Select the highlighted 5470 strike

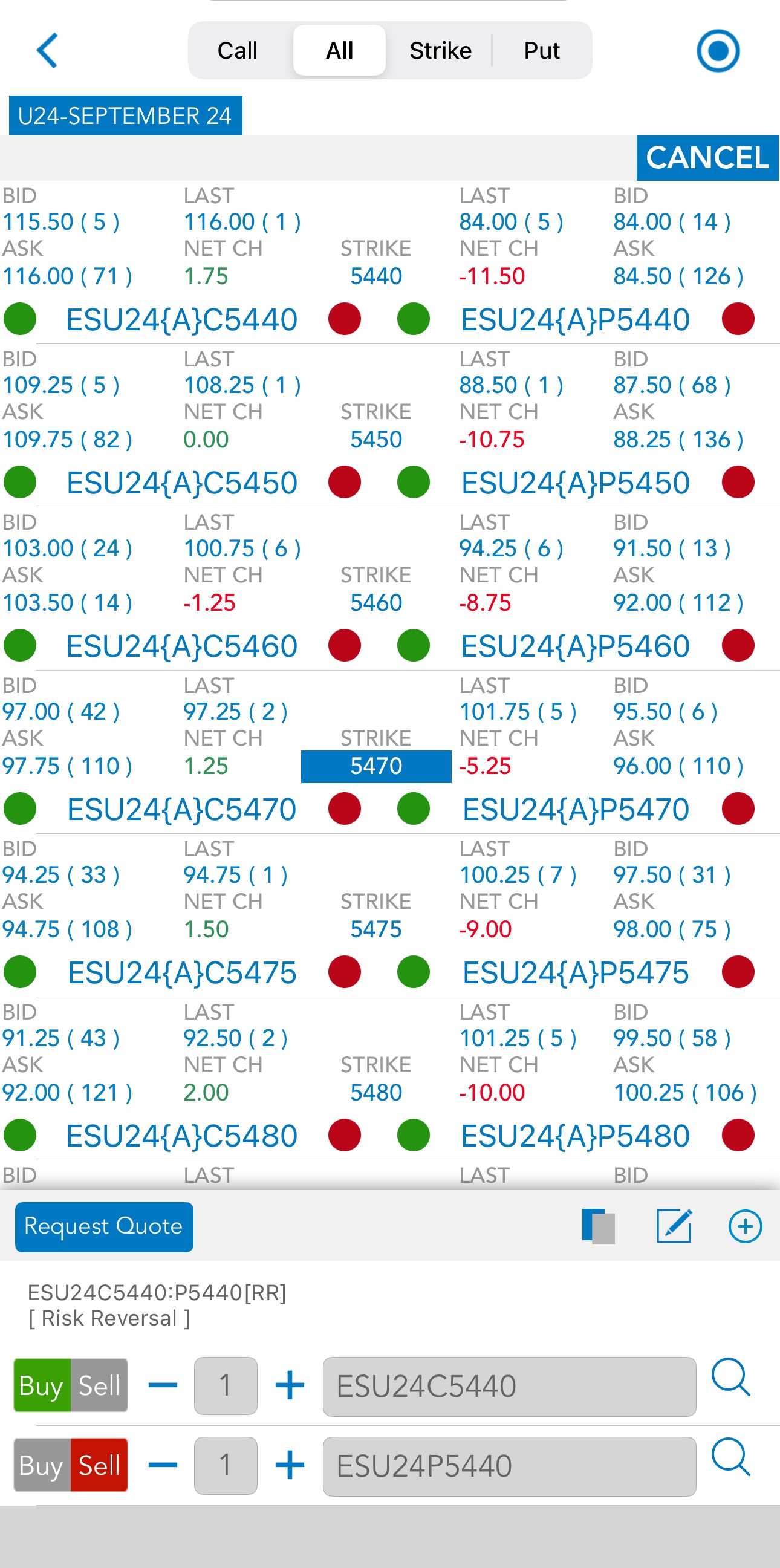click(376, 766)
